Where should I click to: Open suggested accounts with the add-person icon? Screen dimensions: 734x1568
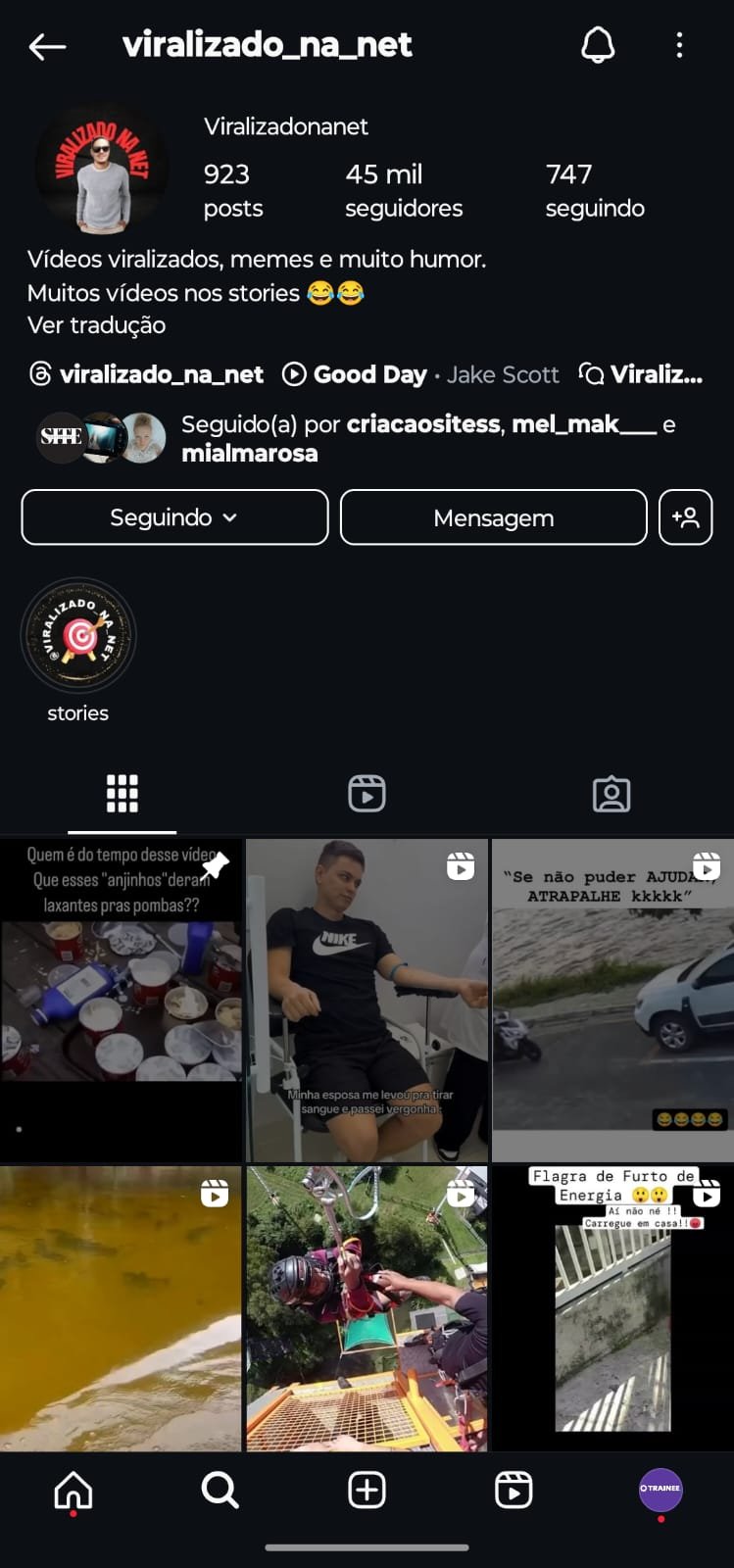pyautogui.click(x=685, y=516)
